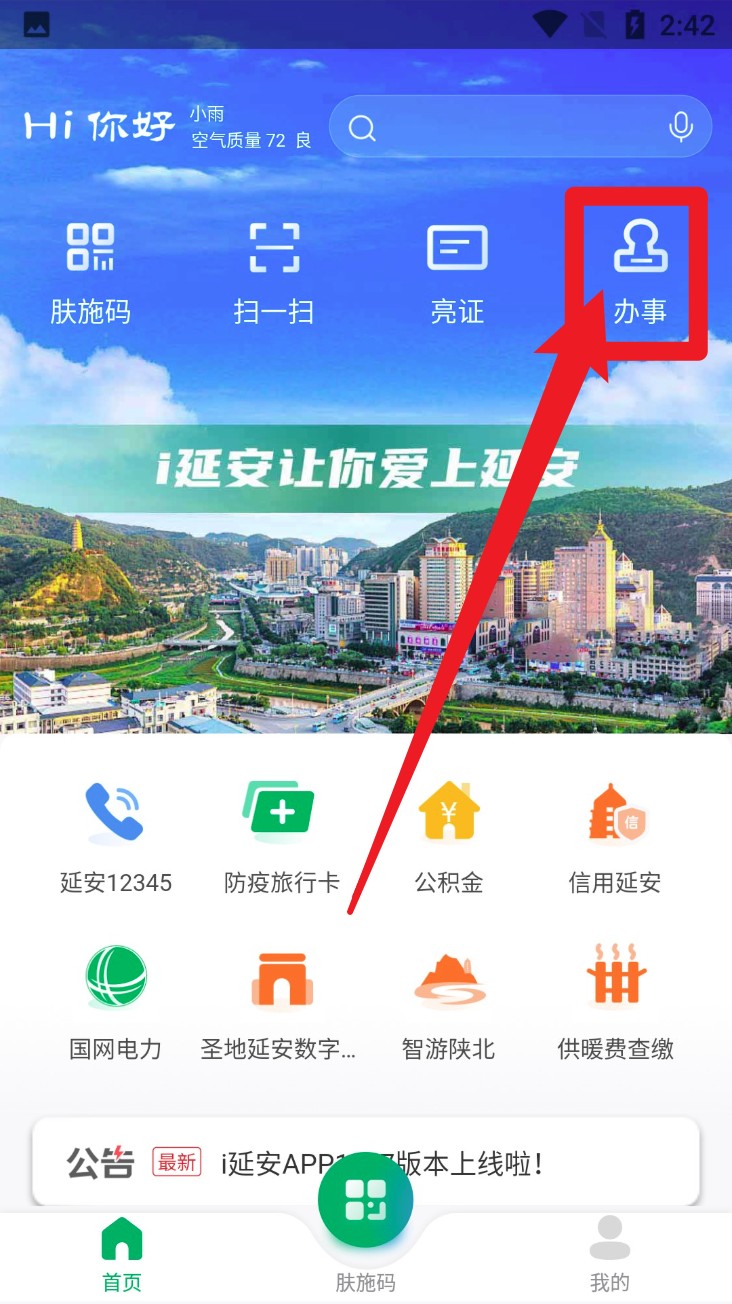The height and width of the screenshot is (1304, 732).
Task: Open 智游陕北
Action: coord(449,1002)
